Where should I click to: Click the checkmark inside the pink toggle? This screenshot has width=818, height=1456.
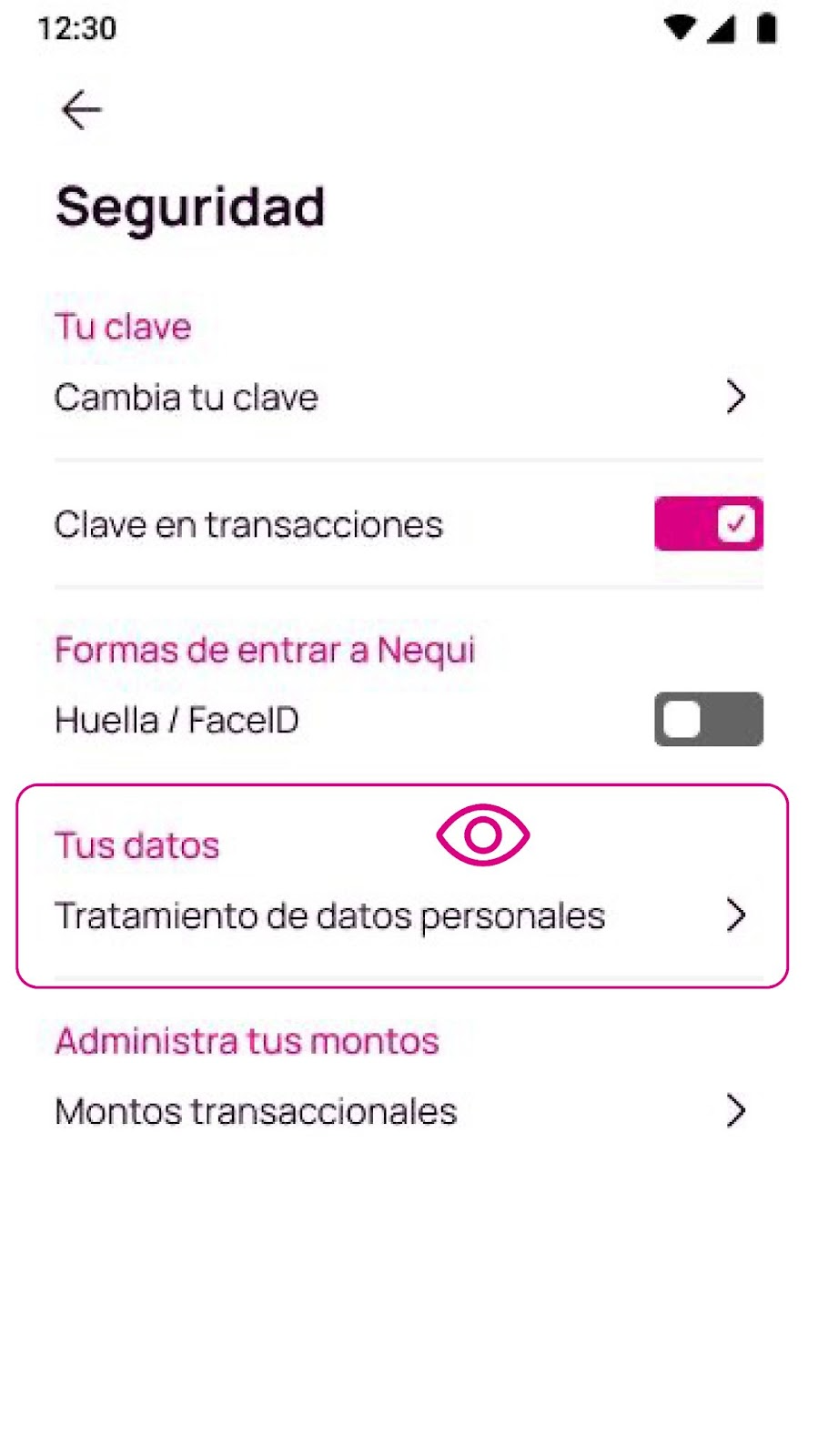tap(736, 522)
